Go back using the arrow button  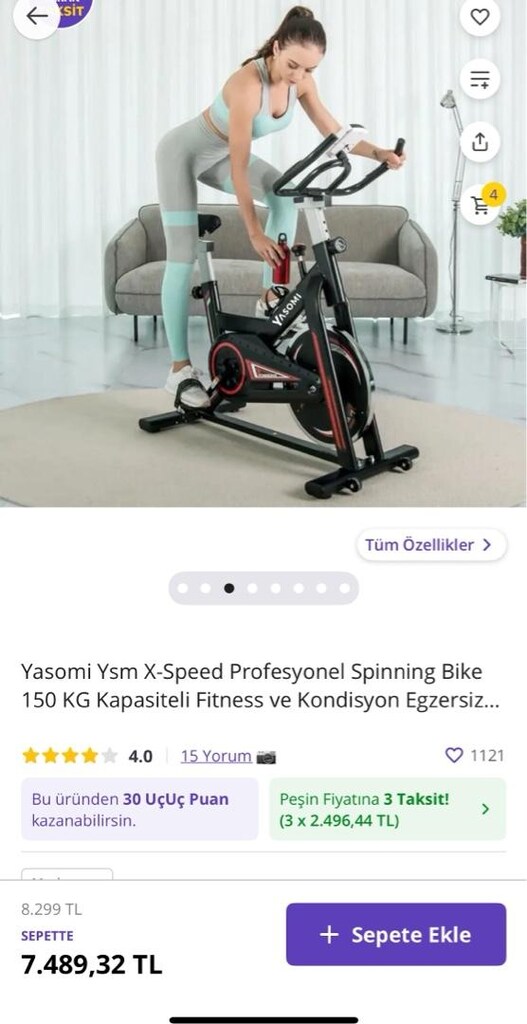point(37,16)
